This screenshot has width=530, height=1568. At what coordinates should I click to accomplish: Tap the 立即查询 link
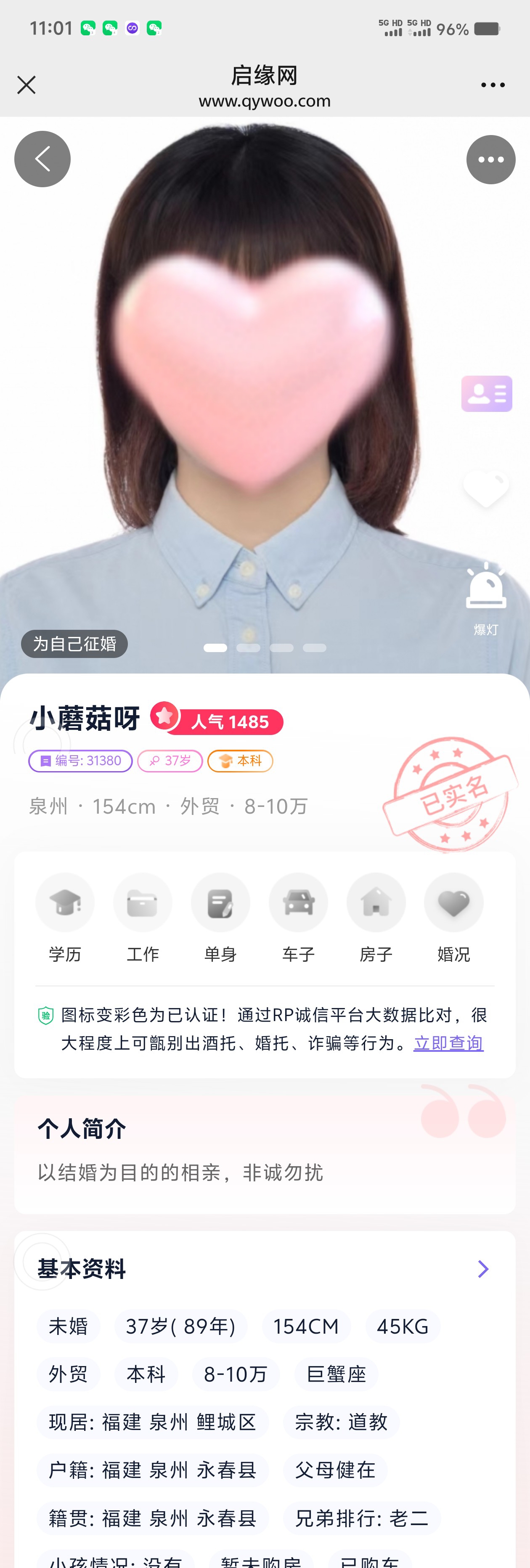pos(448,1043)
